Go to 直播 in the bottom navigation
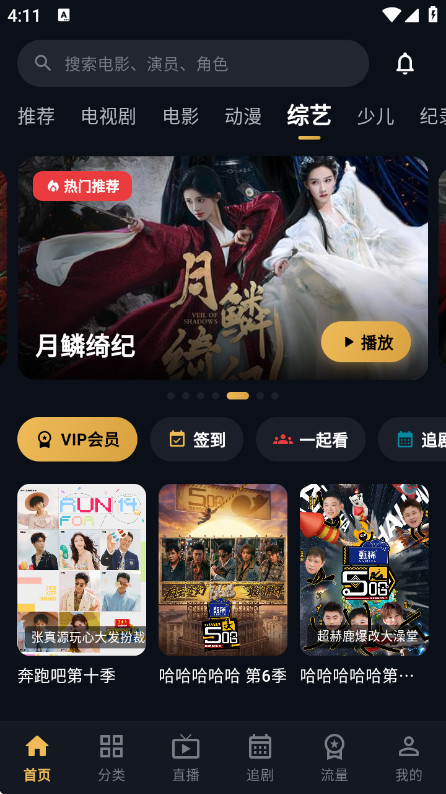The height and width of the screenshot is (794, 446). 186,757
